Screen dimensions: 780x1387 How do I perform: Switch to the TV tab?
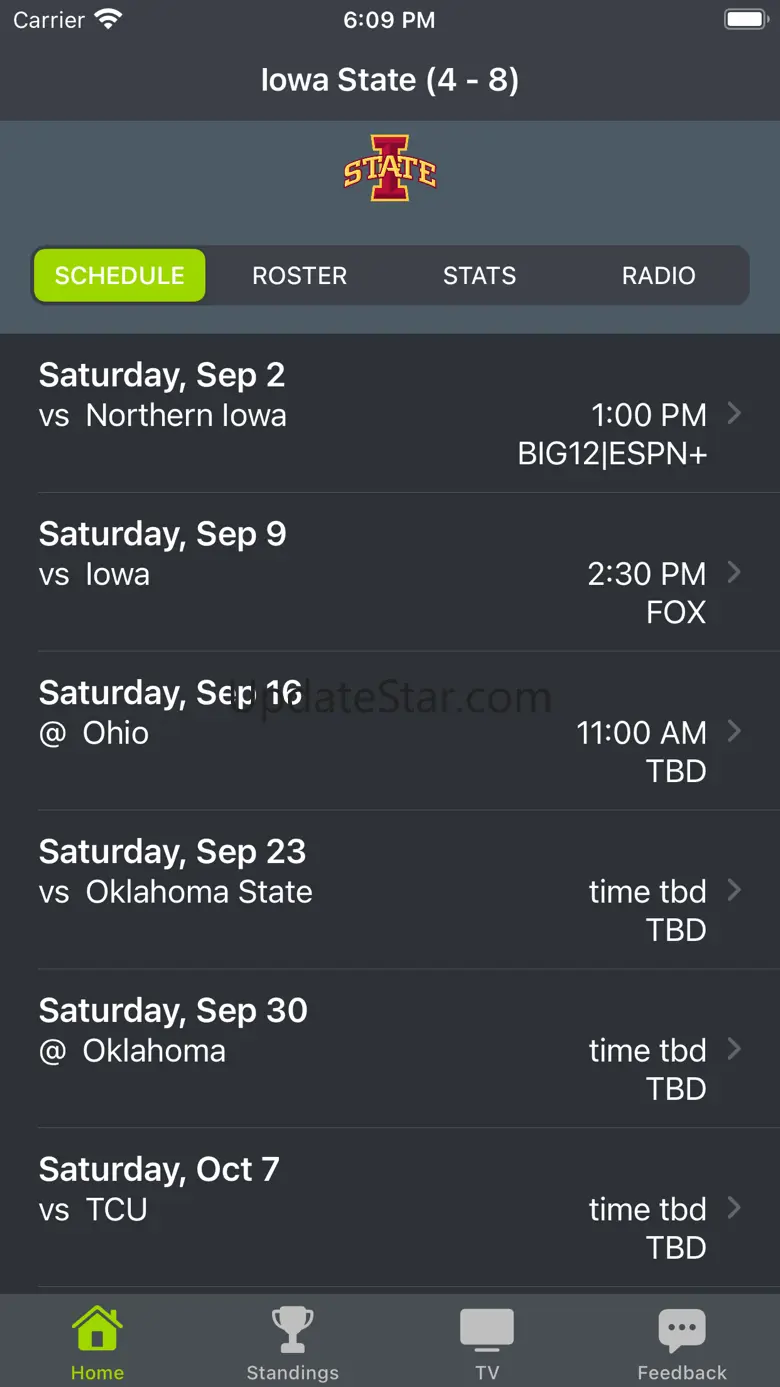coord(487,1342)
